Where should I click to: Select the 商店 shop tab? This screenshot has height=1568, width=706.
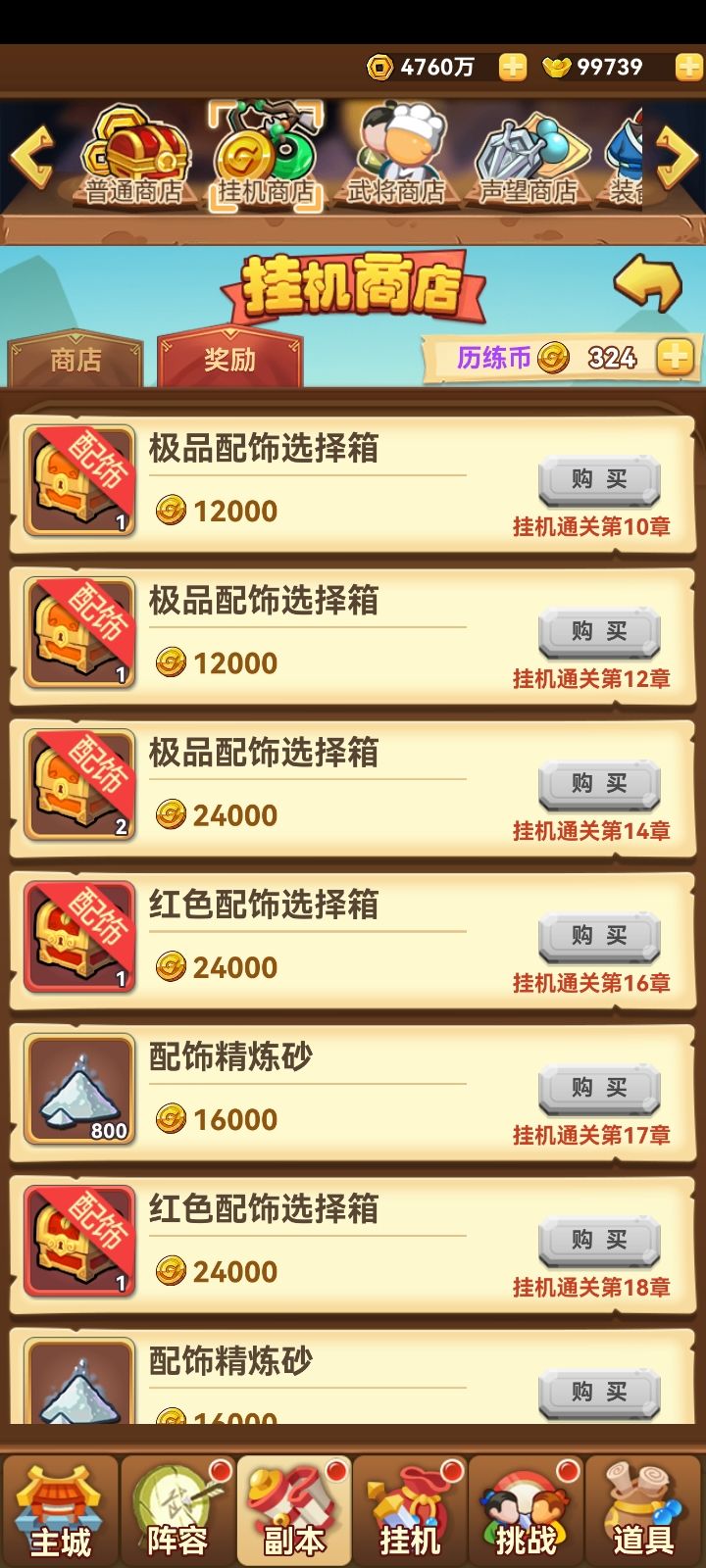coord(74,360)
